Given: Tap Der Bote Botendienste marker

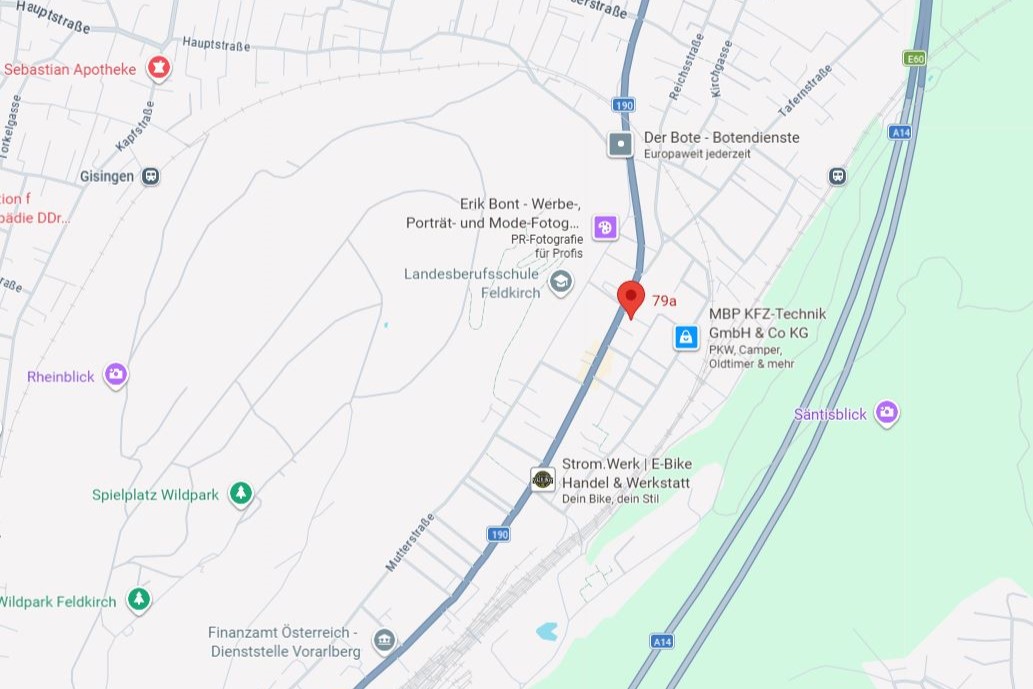Looking at the screenshot, I should [x=620, y=144].
